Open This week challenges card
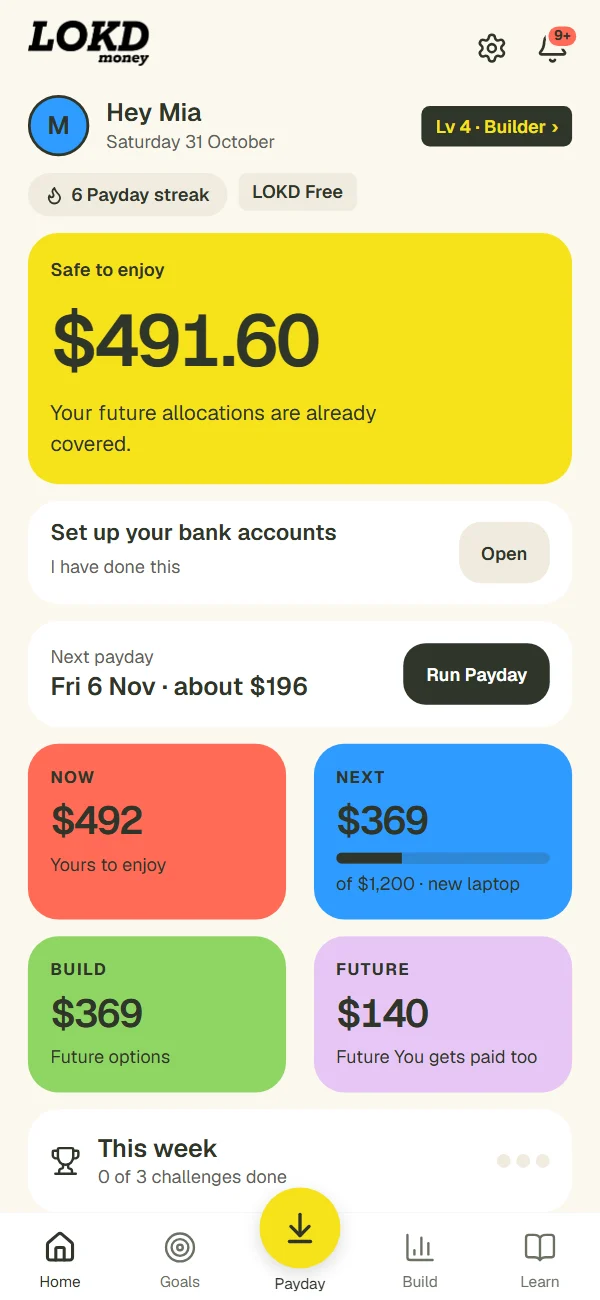Image resolution: width=600 pixels, height=1300 pixels. (x=300, y=1161)
